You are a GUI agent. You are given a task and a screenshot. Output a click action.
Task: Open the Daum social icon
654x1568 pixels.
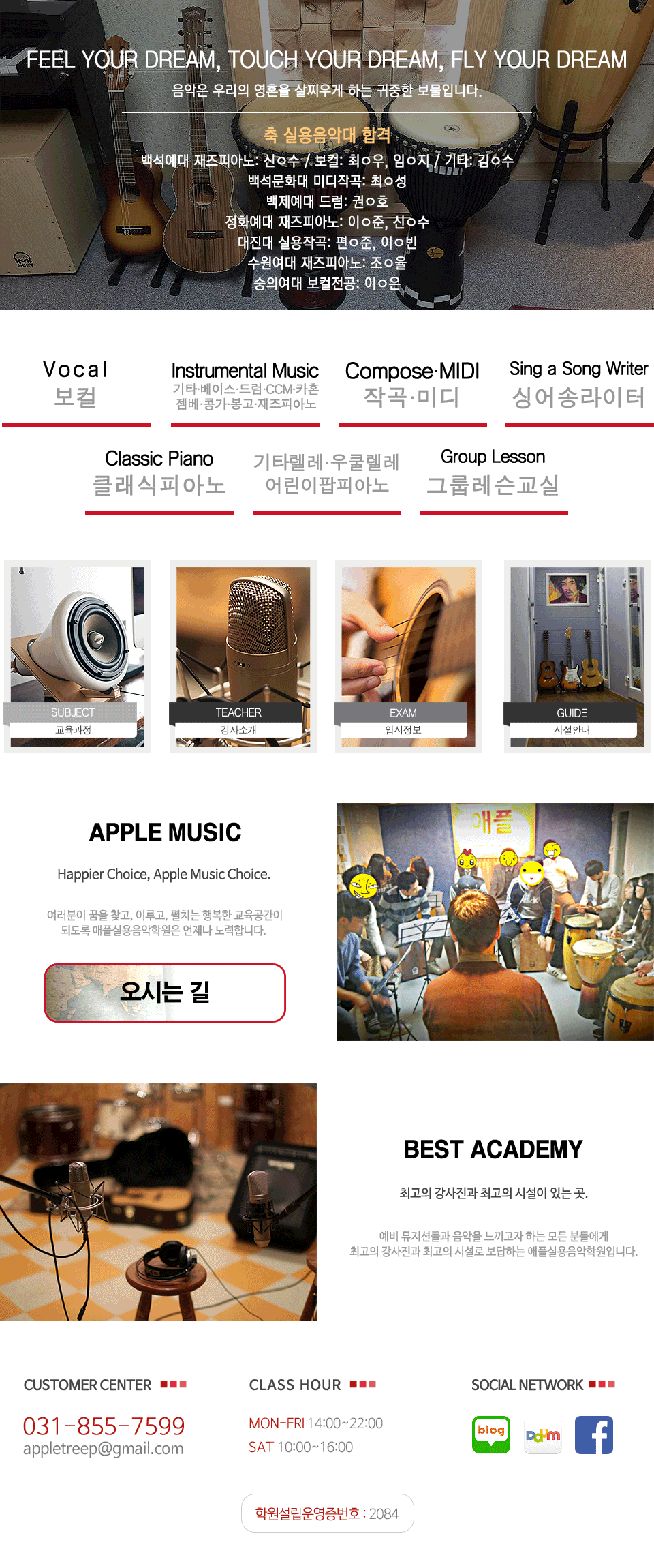(543, 1436)
